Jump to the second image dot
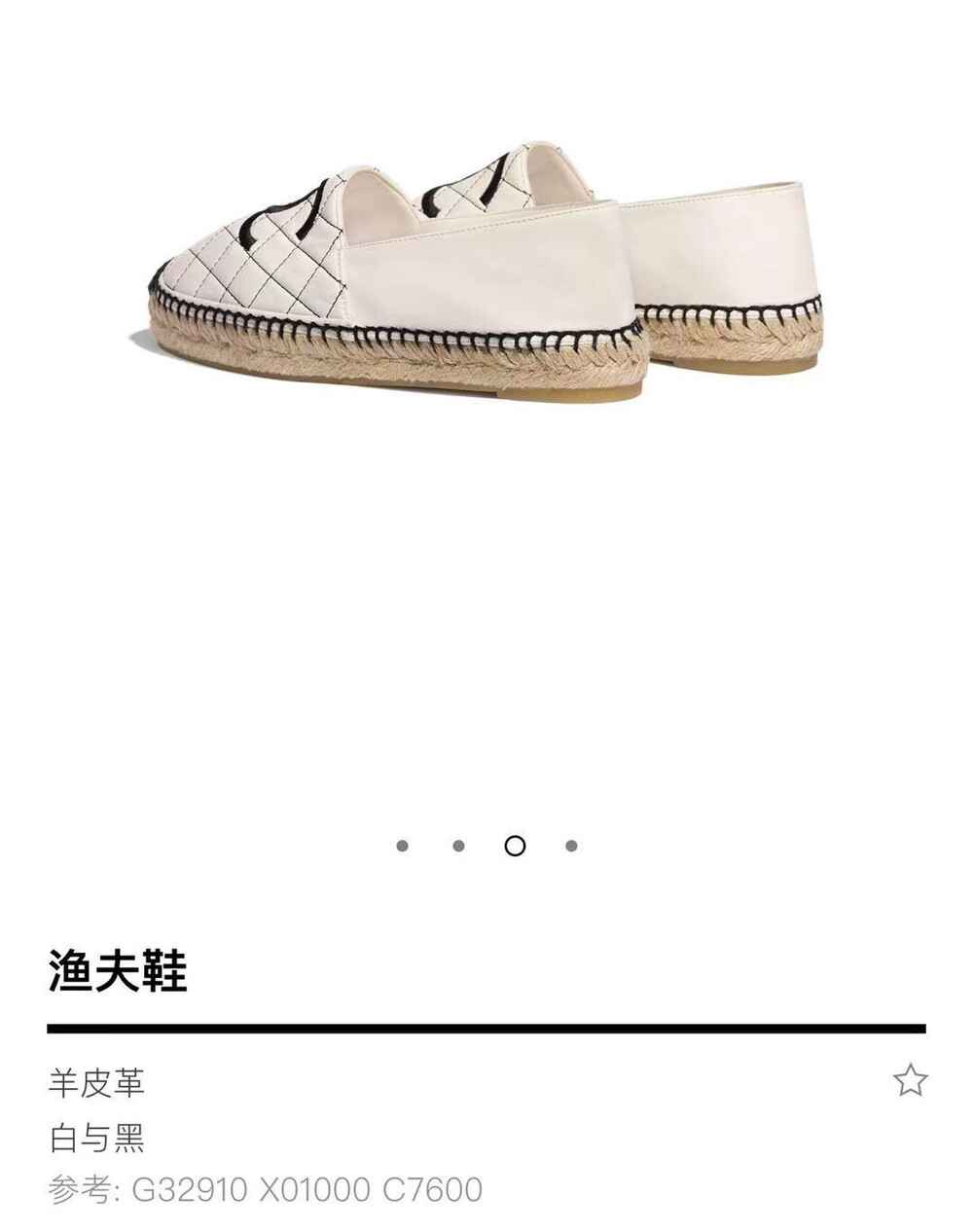This screenshot has height=1232, width=973. coord(458,846)
